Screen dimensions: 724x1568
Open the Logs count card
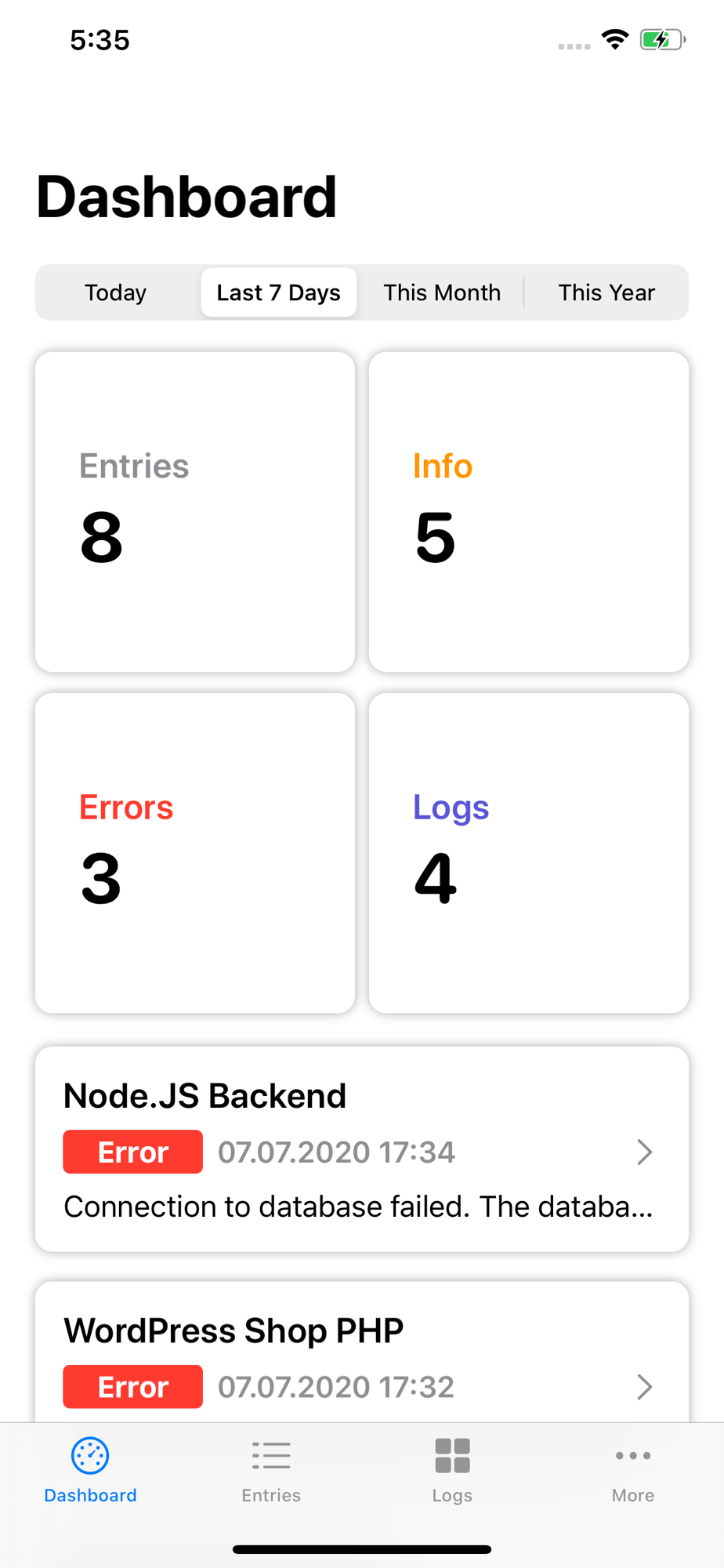[x=529, y=853]
